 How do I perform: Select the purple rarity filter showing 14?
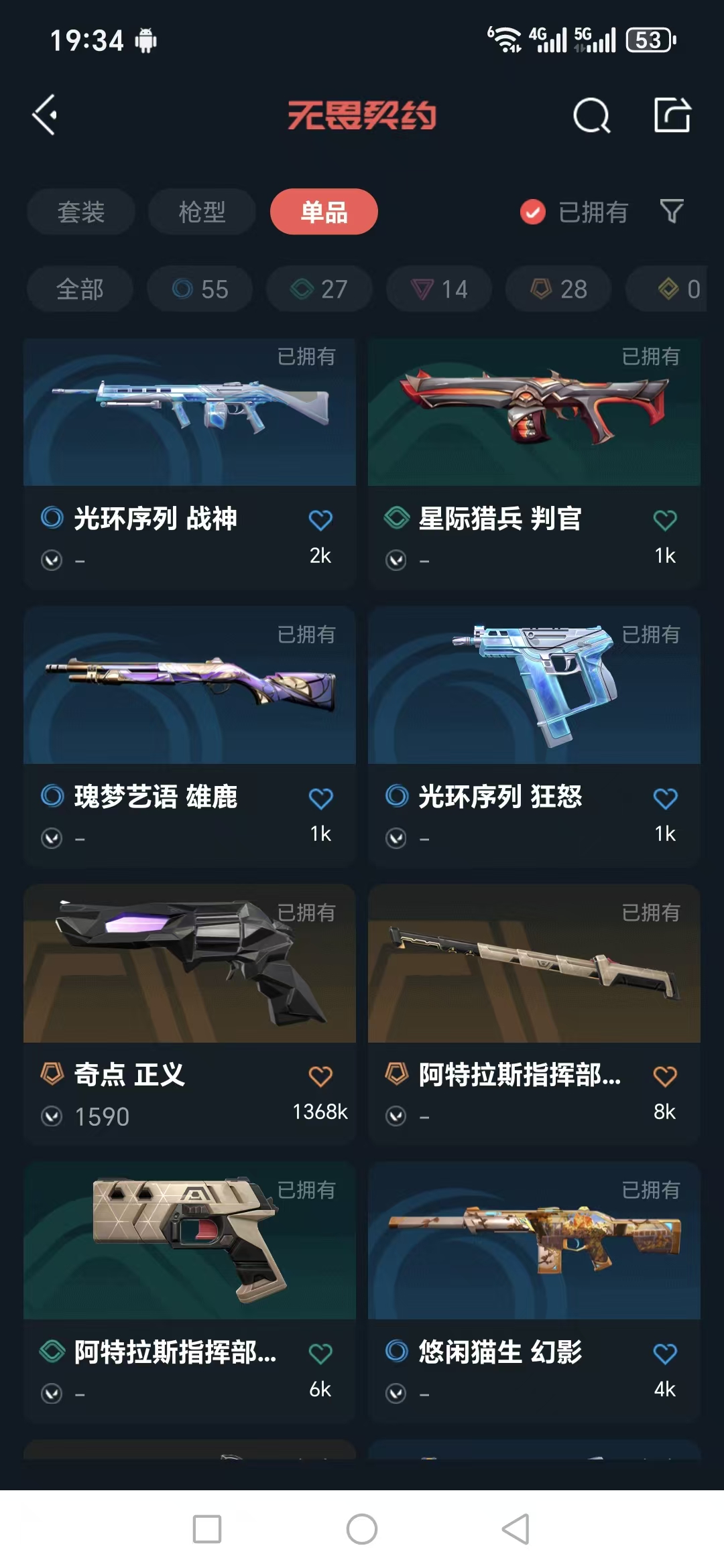pyautogui.click(x=438, y=289)
